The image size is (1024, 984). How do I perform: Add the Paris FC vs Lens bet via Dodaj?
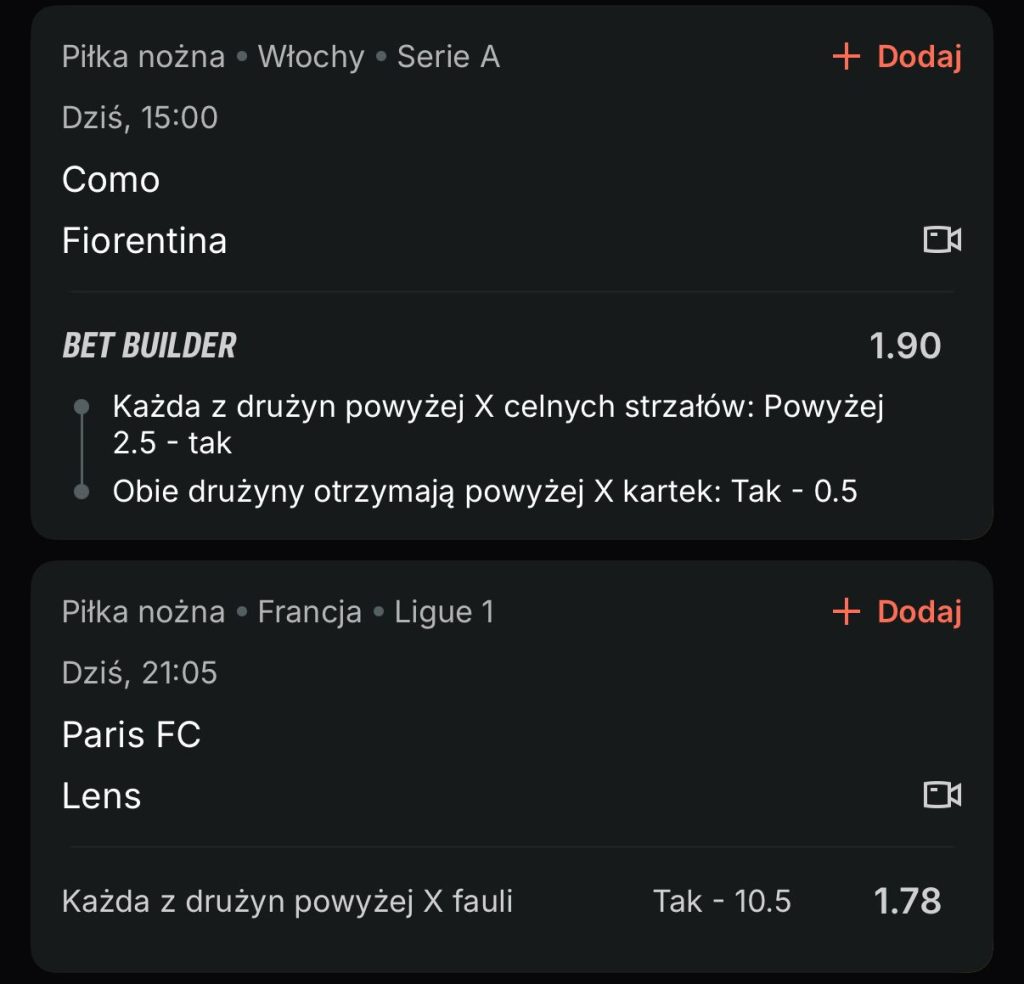pyautogui.click(x=897, y=612)
